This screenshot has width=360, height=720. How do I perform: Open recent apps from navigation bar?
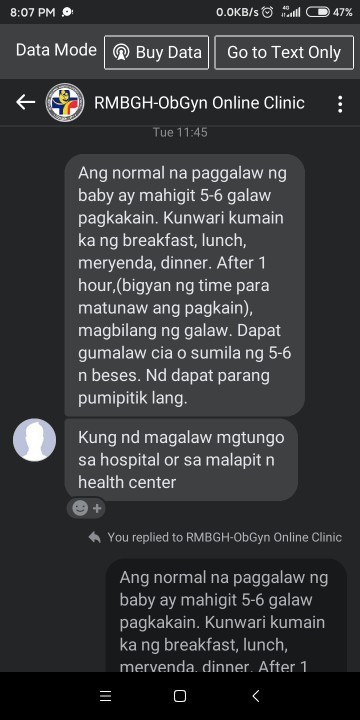106,696
